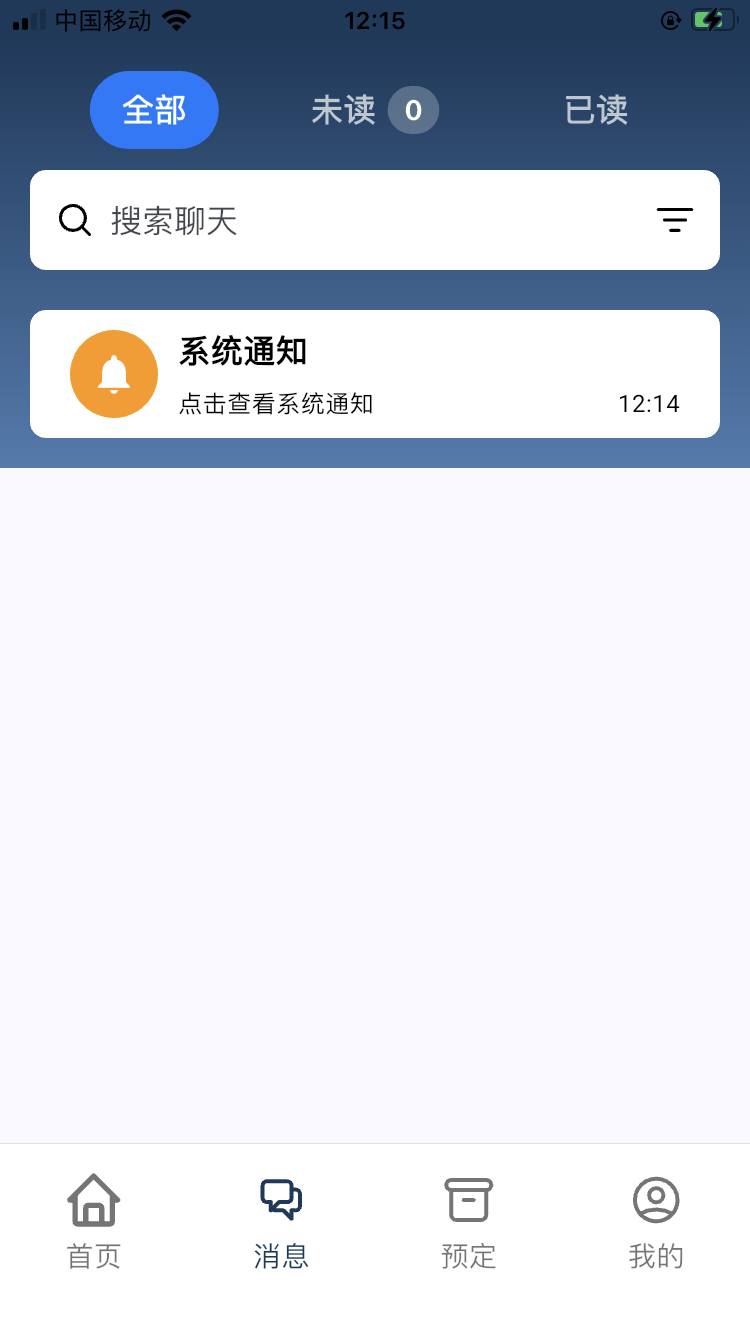The width and height of the screenshot is (750, 1334).
Task: Open the 系统通知 conversation
Action: click(374, 374)
